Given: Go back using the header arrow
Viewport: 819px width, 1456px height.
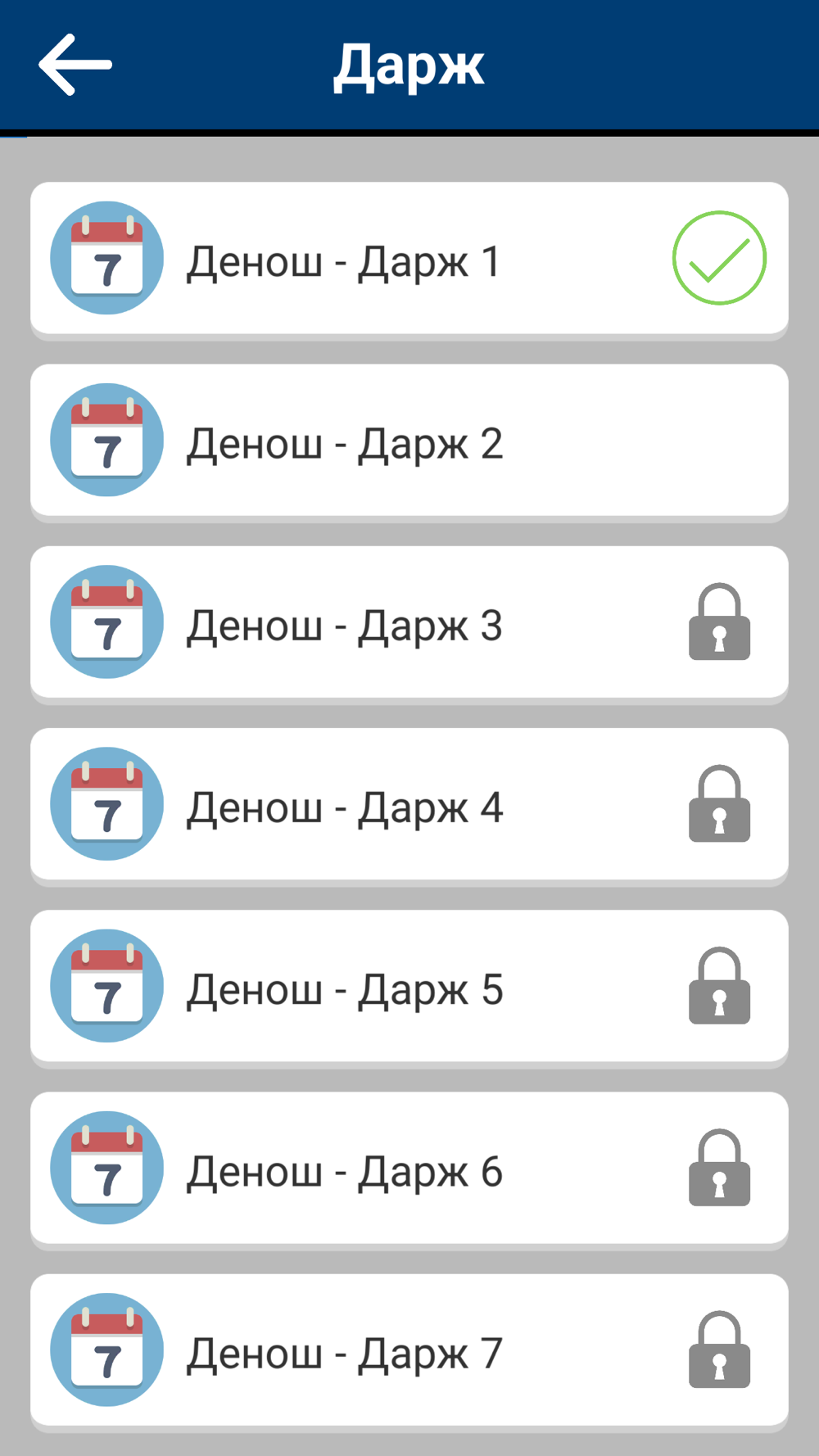Looking at the screenshot, I should point(75,65).
